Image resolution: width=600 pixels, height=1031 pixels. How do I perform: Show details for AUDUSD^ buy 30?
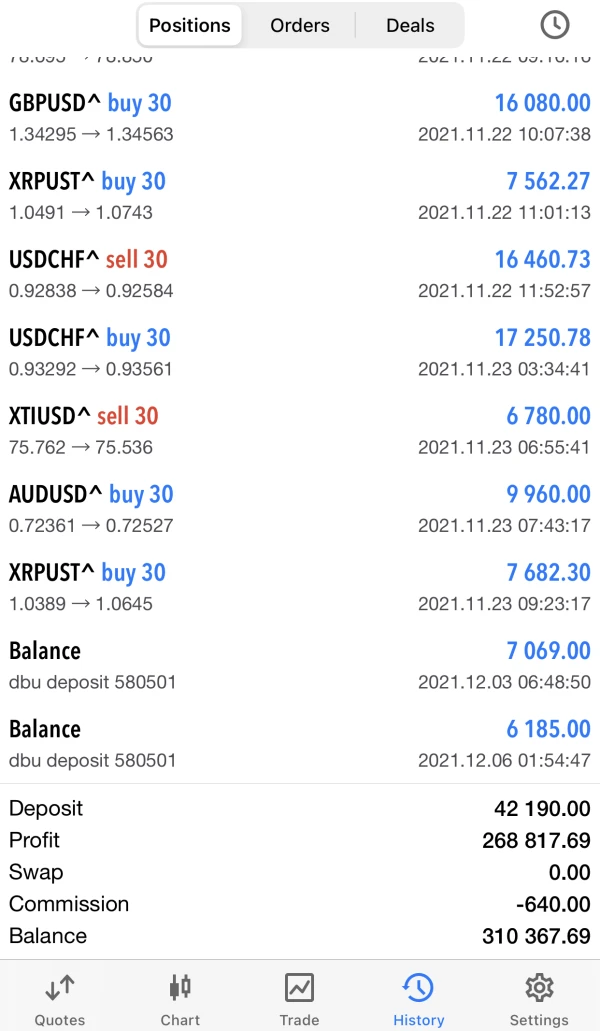[x=300, y=508]
